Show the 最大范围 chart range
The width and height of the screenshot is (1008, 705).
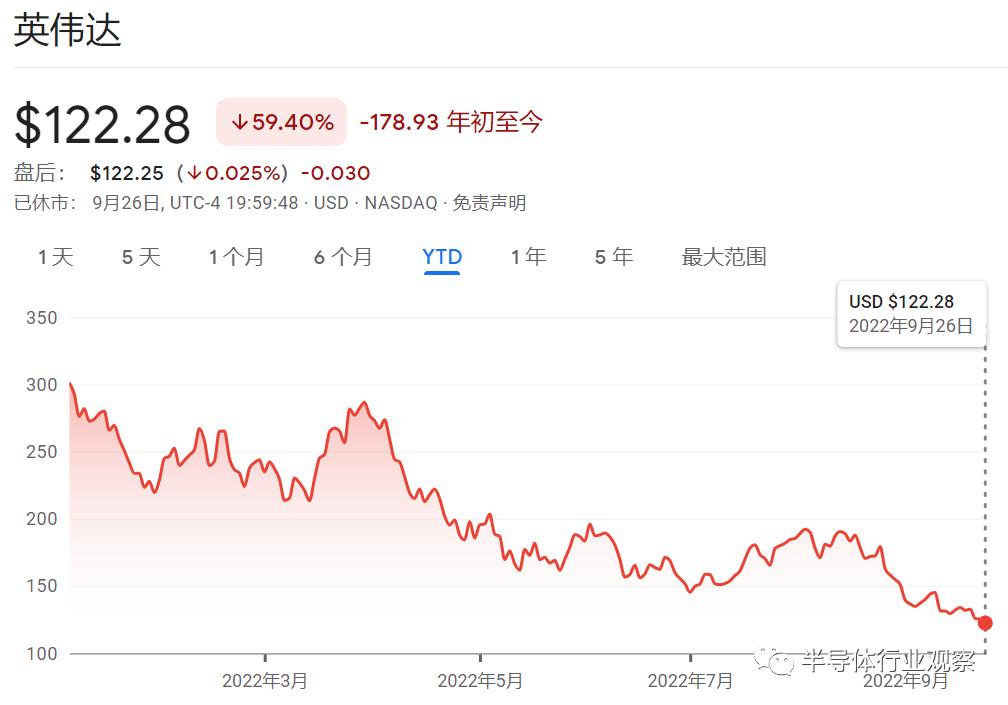[x=724, y=257]
